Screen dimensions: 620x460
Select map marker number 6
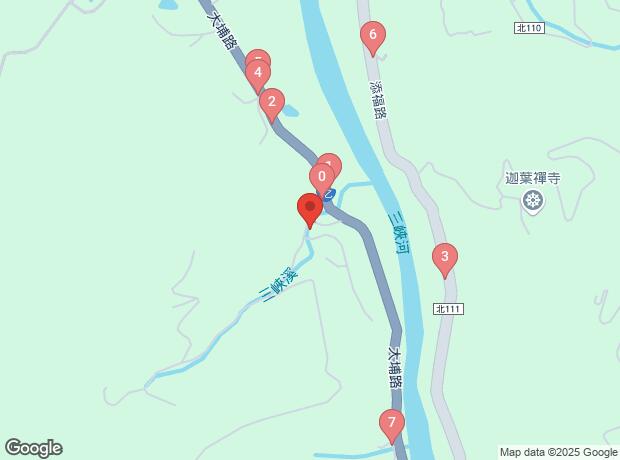[373, 38]
